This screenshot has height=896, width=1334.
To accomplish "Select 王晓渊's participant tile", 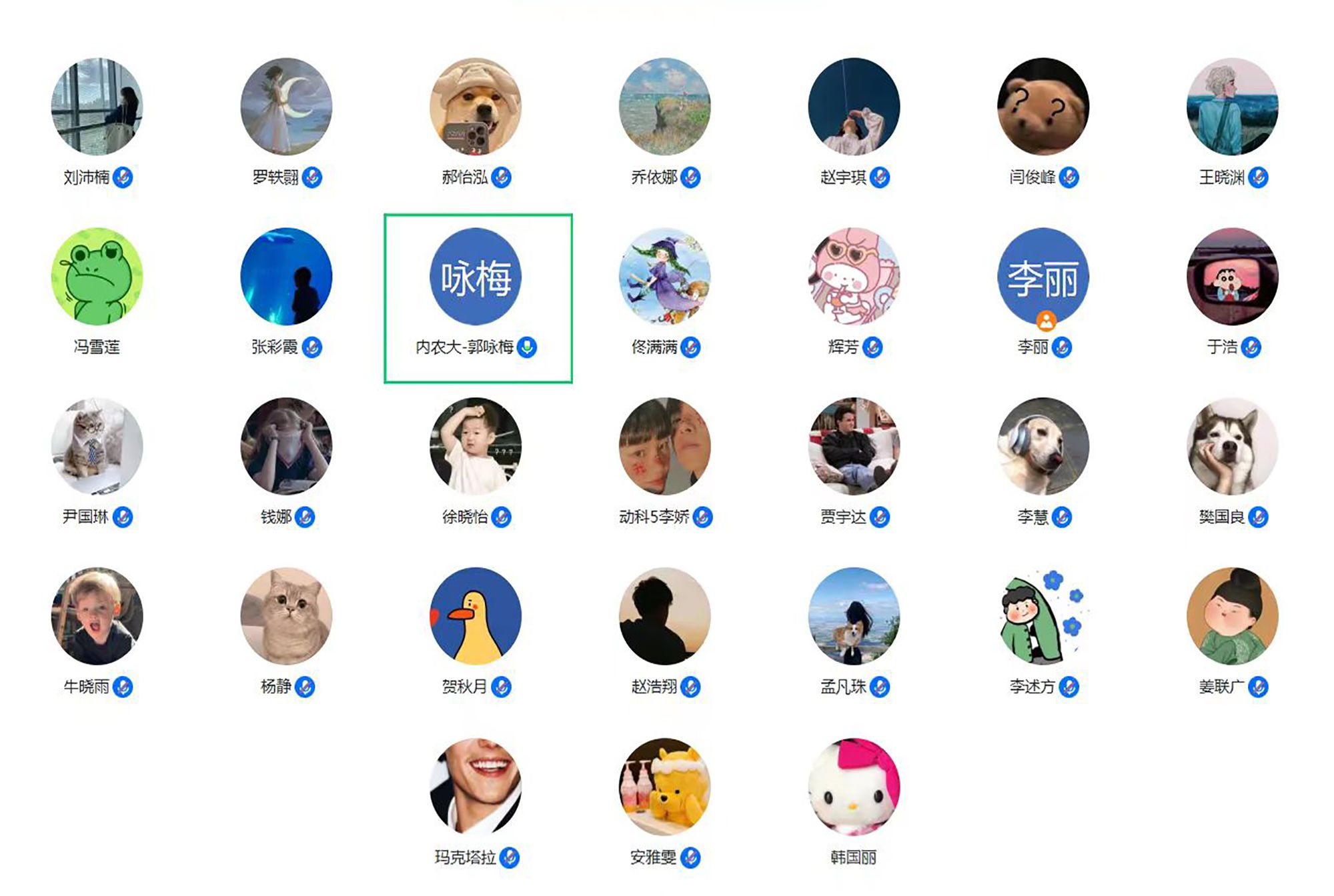I will [x=1233, y=107].
